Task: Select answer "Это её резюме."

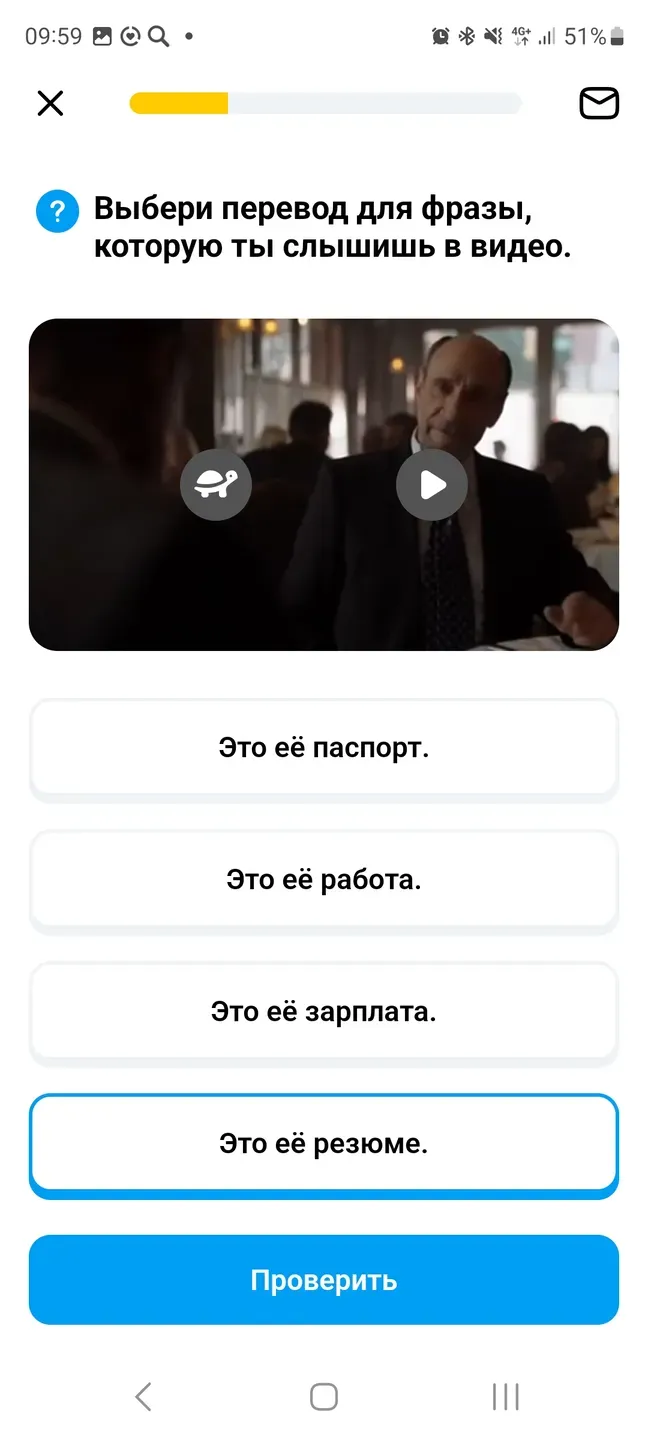Action: point(324,1144)
